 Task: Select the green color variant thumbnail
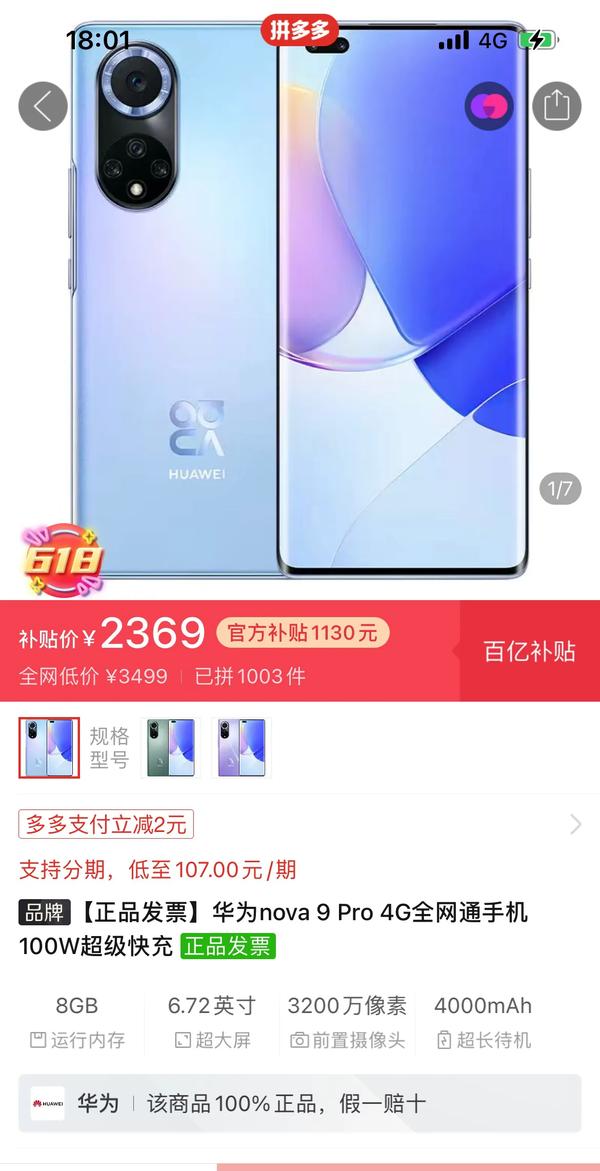coord(173,747)
